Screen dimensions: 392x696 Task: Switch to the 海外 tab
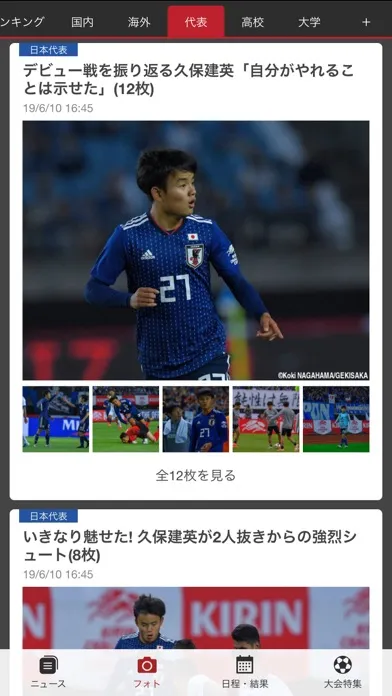139,22
